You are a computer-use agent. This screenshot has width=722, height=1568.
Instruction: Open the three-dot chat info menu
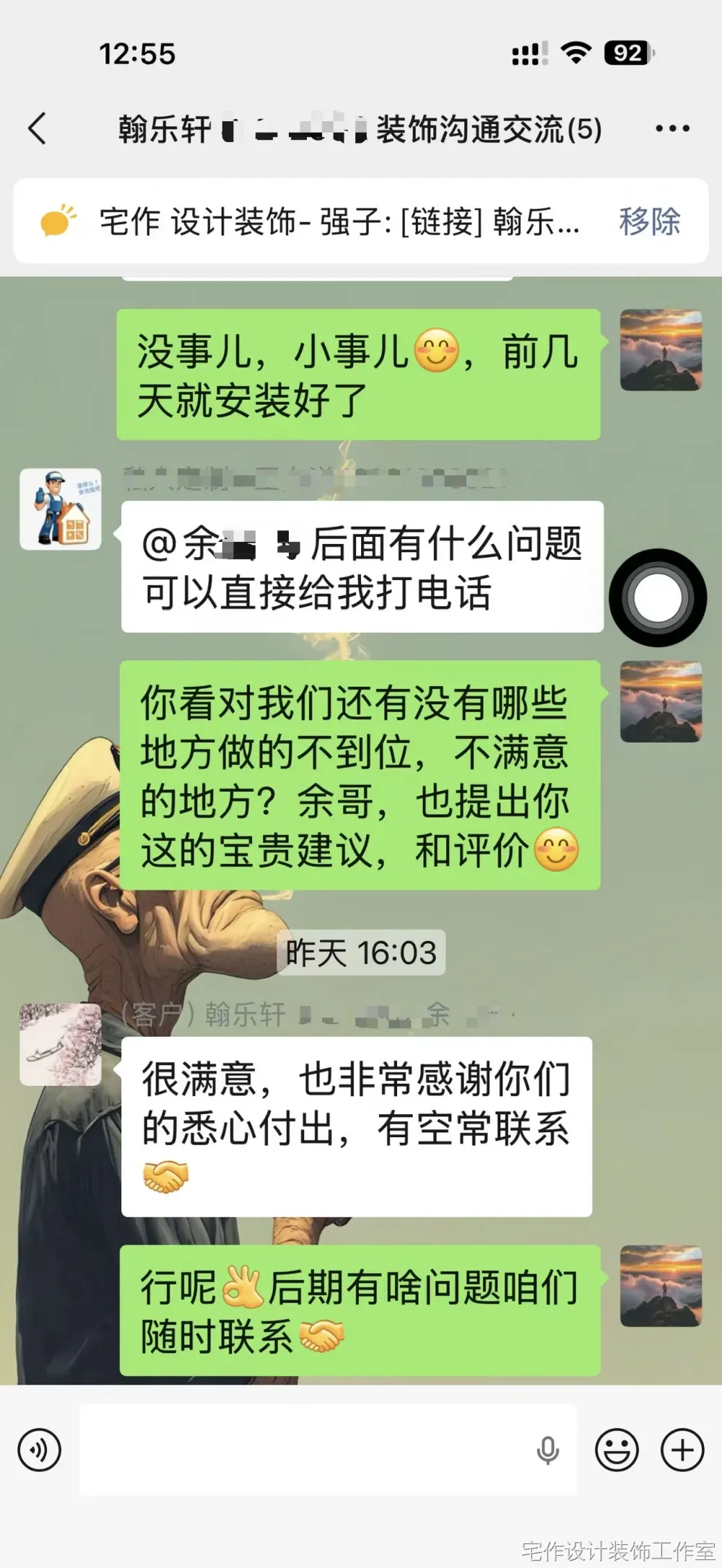coord(672,129)
